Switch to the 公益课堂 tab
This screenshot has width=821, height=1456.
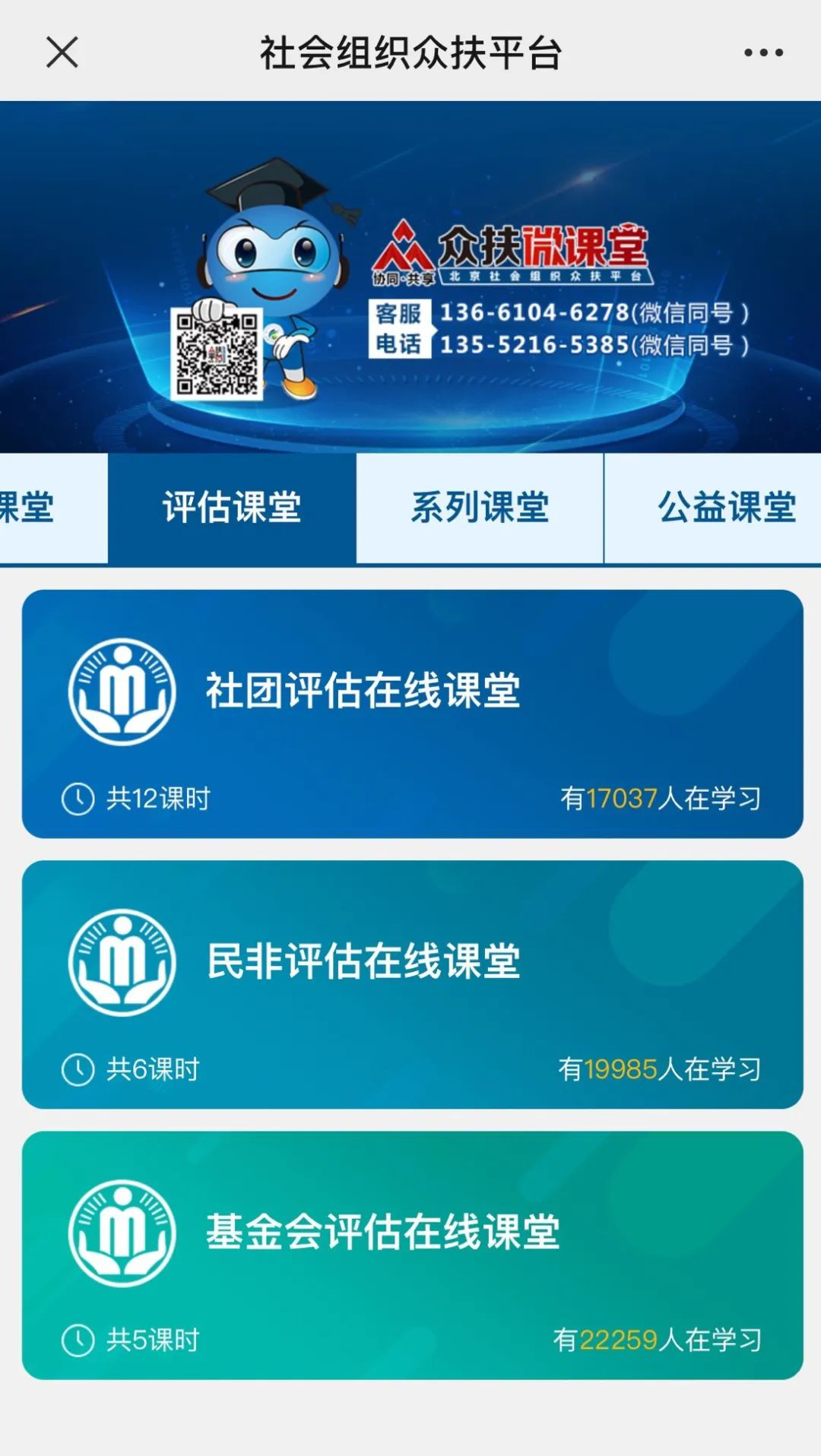[726, 508]
